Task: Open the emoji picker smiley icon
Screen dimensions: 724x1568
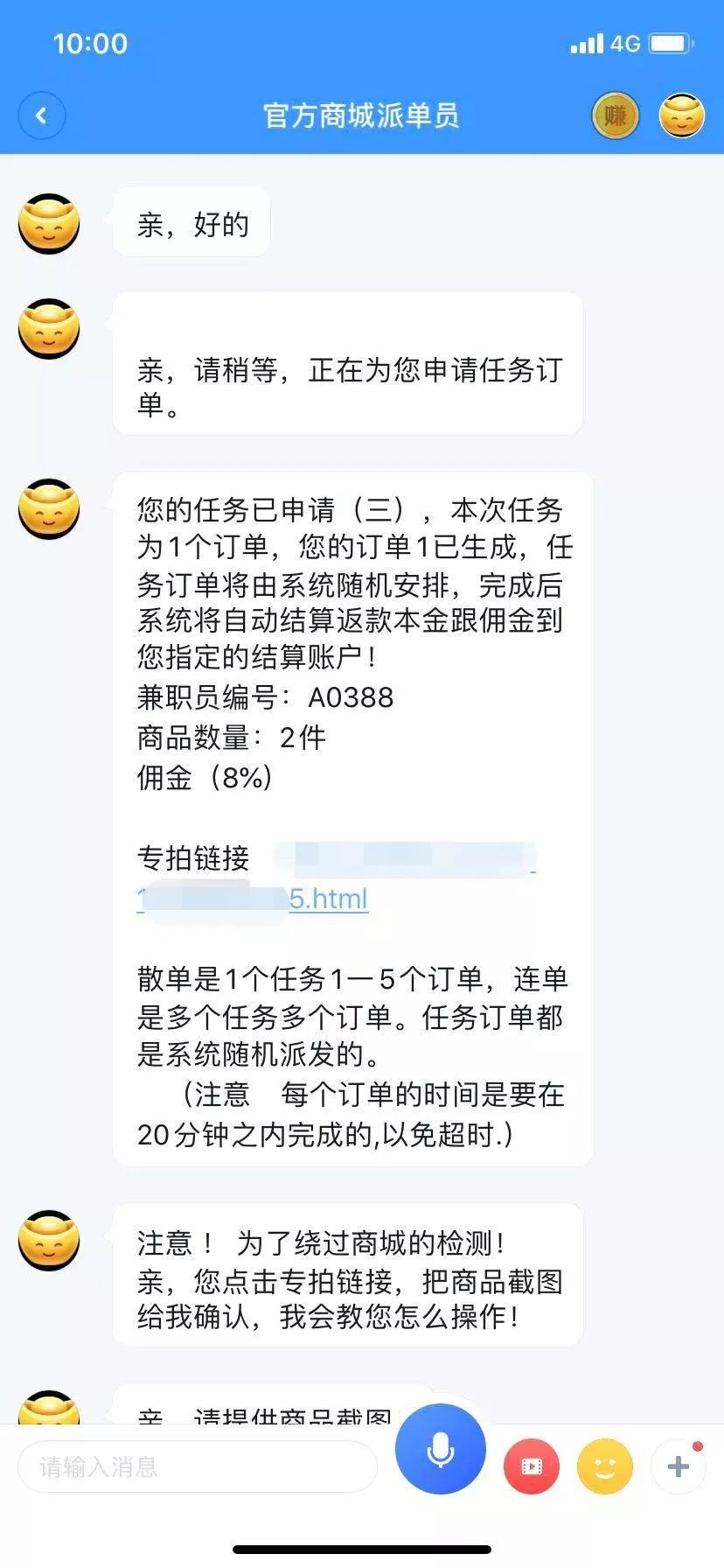Action: pyautogui.click(x=605, y=1466)
